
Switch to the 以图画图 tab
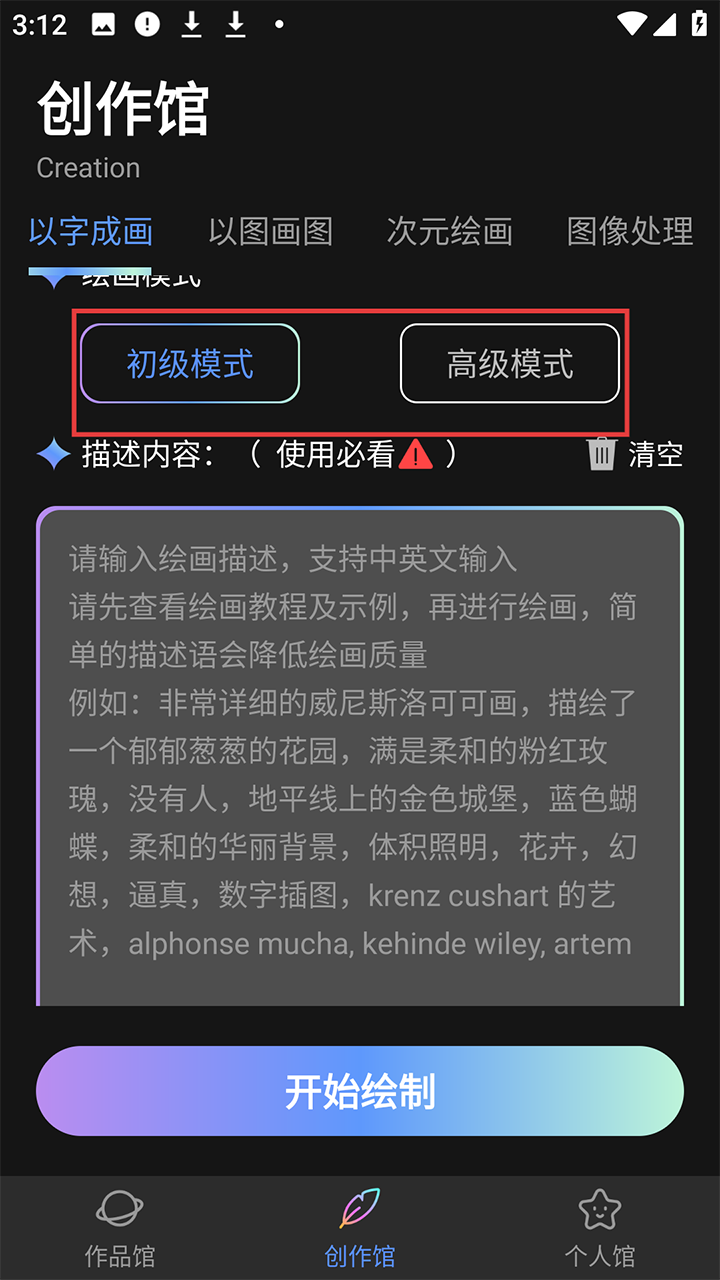[x=270, y=231]
